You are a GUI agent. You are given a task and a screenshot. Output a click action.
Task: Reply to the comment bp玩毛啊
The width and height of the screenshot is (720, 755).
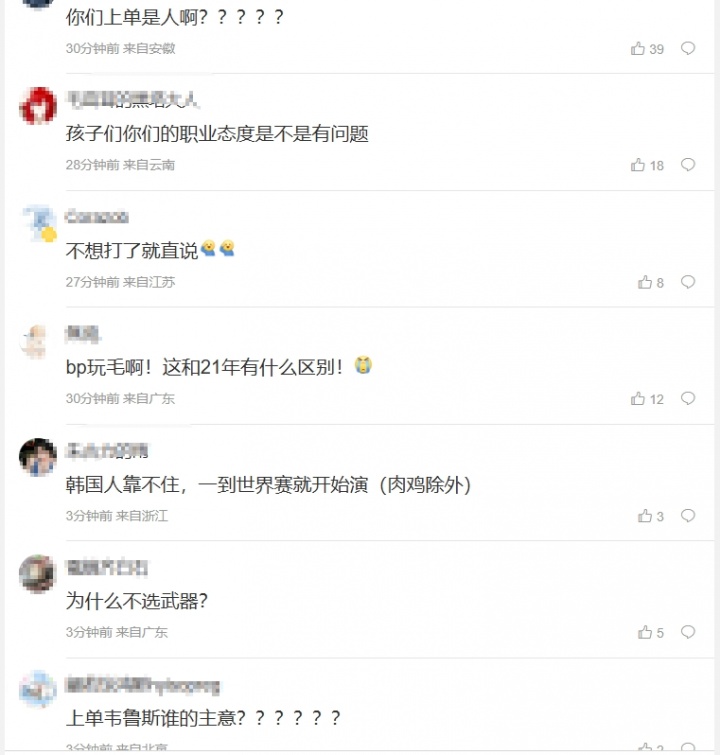point(688,399)
